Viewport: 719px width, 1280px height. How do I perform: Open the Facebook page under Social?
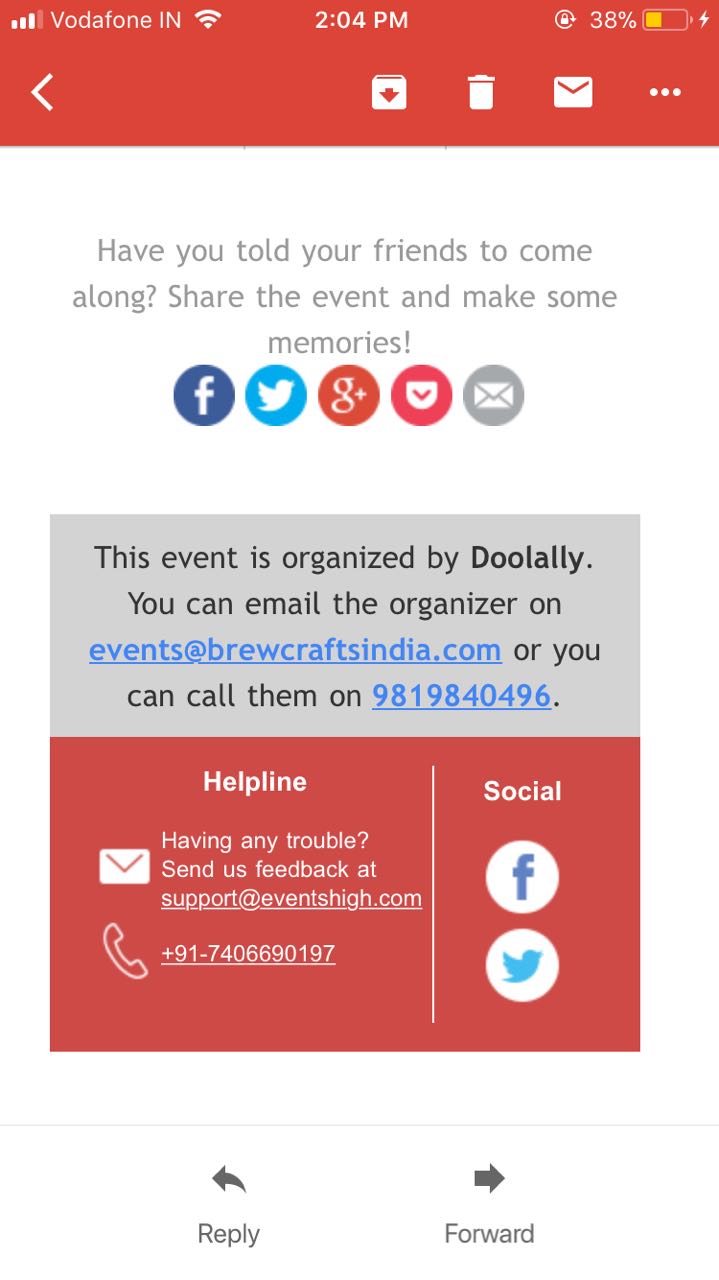(522, 877)
